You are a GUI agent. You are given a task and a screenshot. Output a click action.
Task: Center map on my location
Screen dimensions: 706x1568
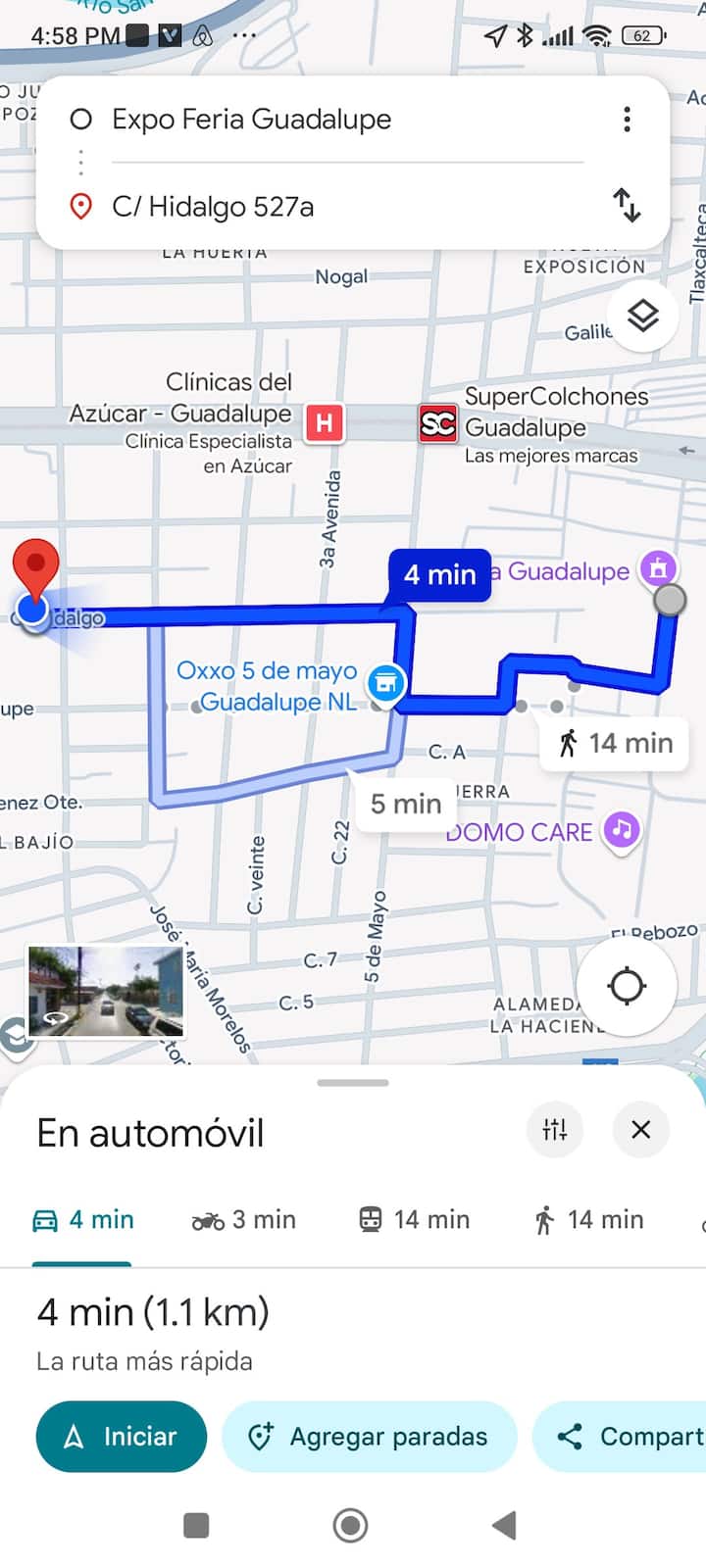tap(627, 986)
